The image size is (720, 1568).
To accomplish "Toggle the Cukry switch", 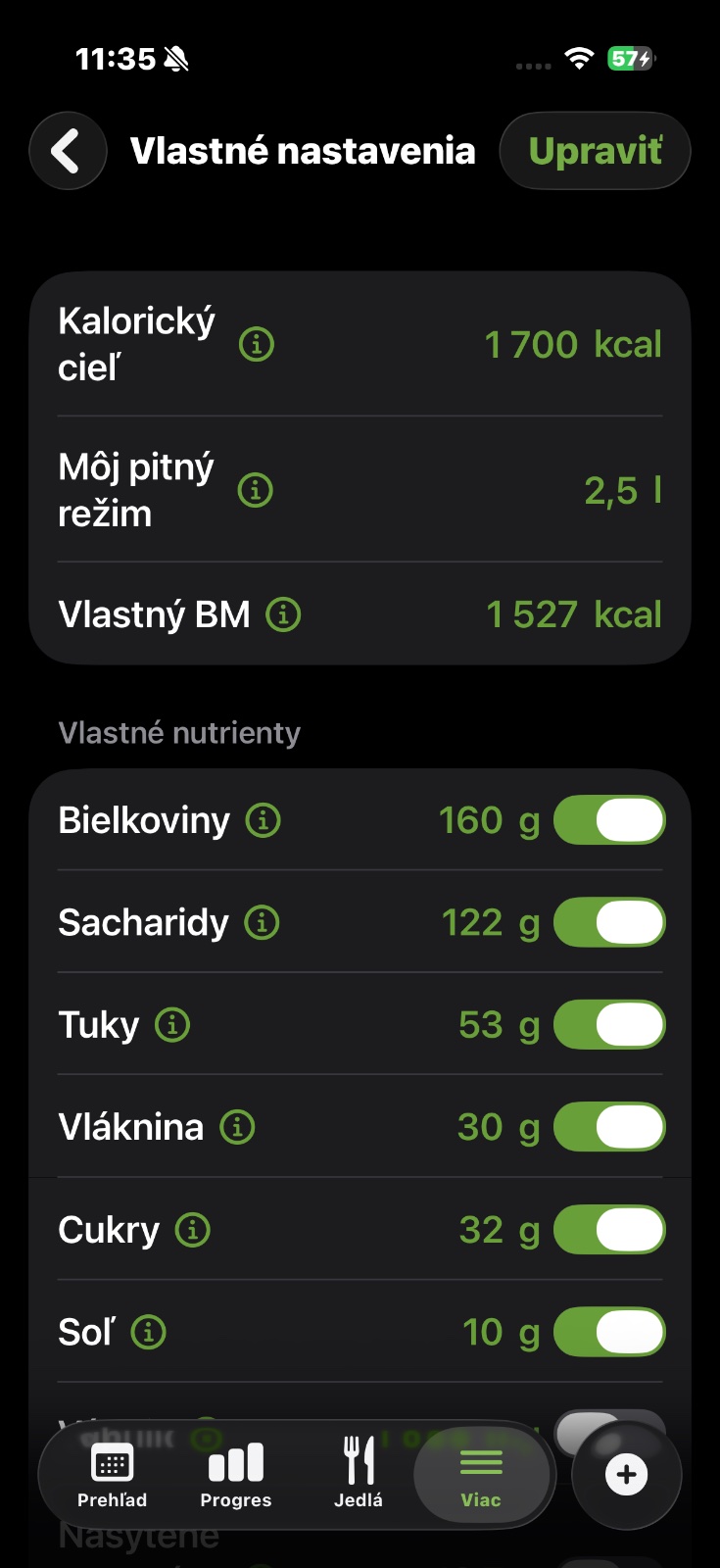I will pos(609,1230).
